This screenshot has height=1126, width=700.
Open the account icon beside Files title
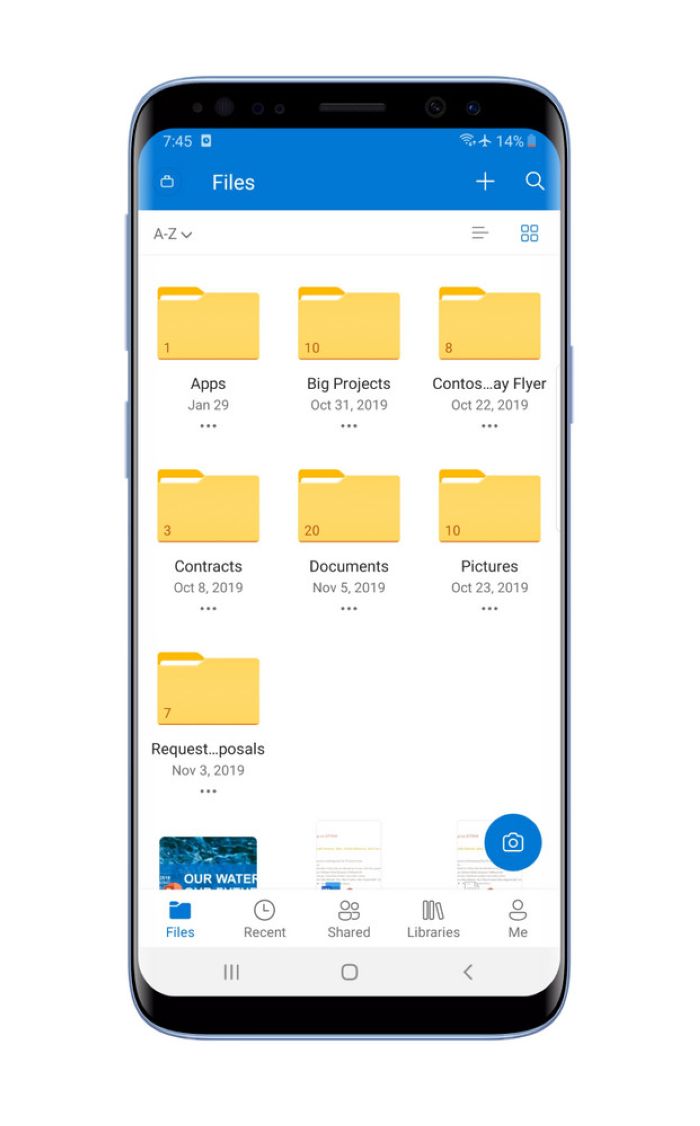click(x=167, y=182)
